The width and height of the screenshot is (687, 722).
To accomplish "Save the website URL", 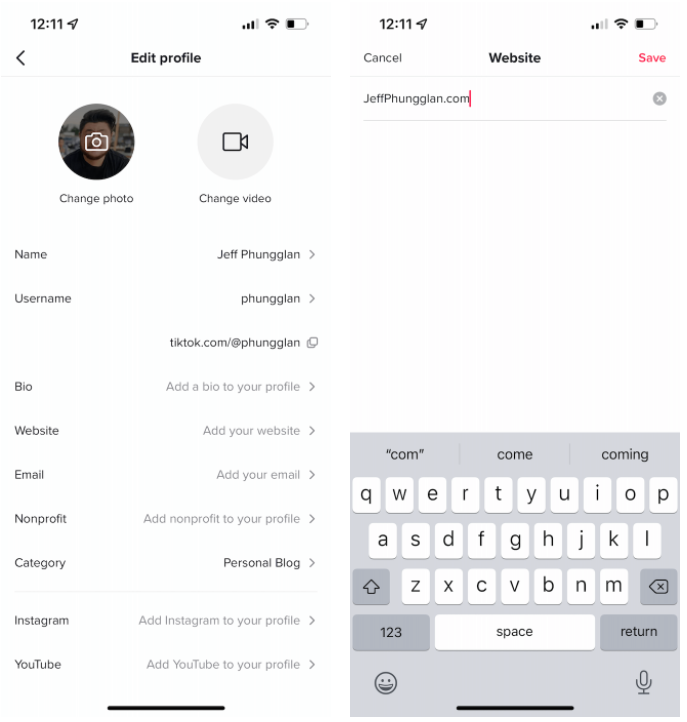I will tap(651, 58).
